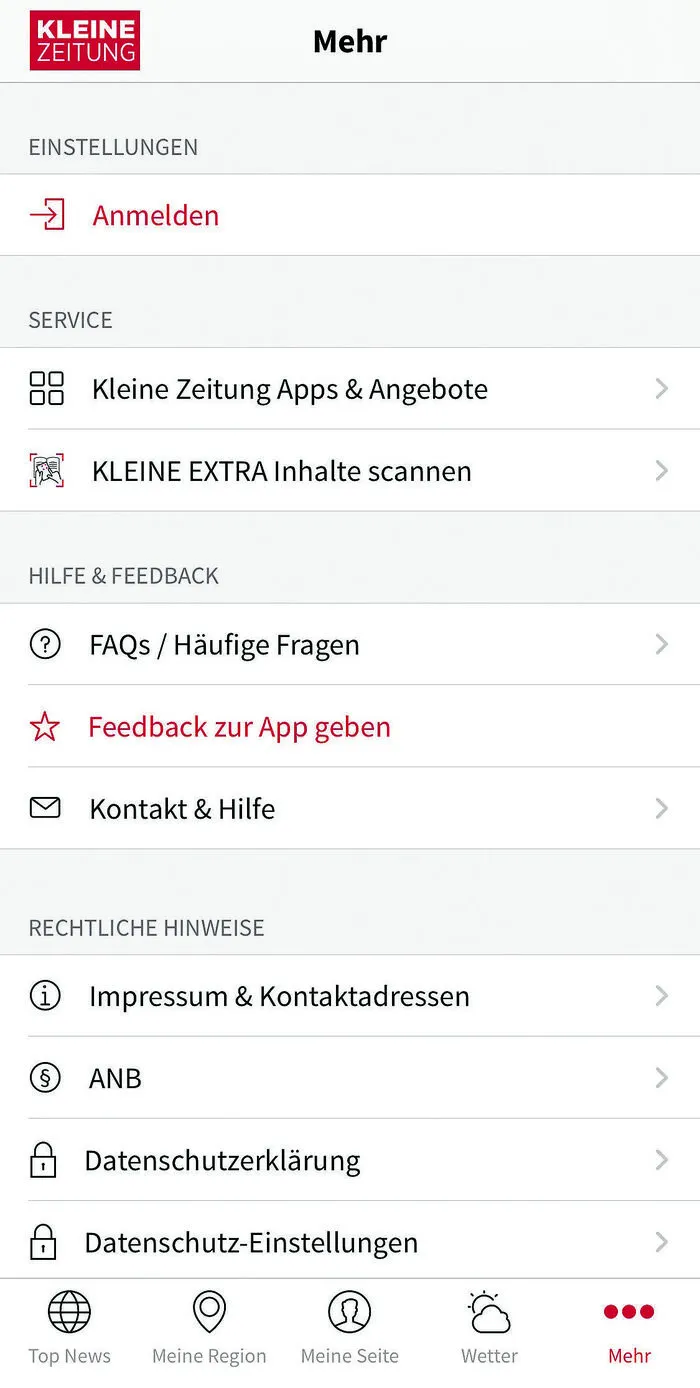Open KLEINE EXTRA Inhalte scannen
The image size is (700, 1388).
click(281, 471)
